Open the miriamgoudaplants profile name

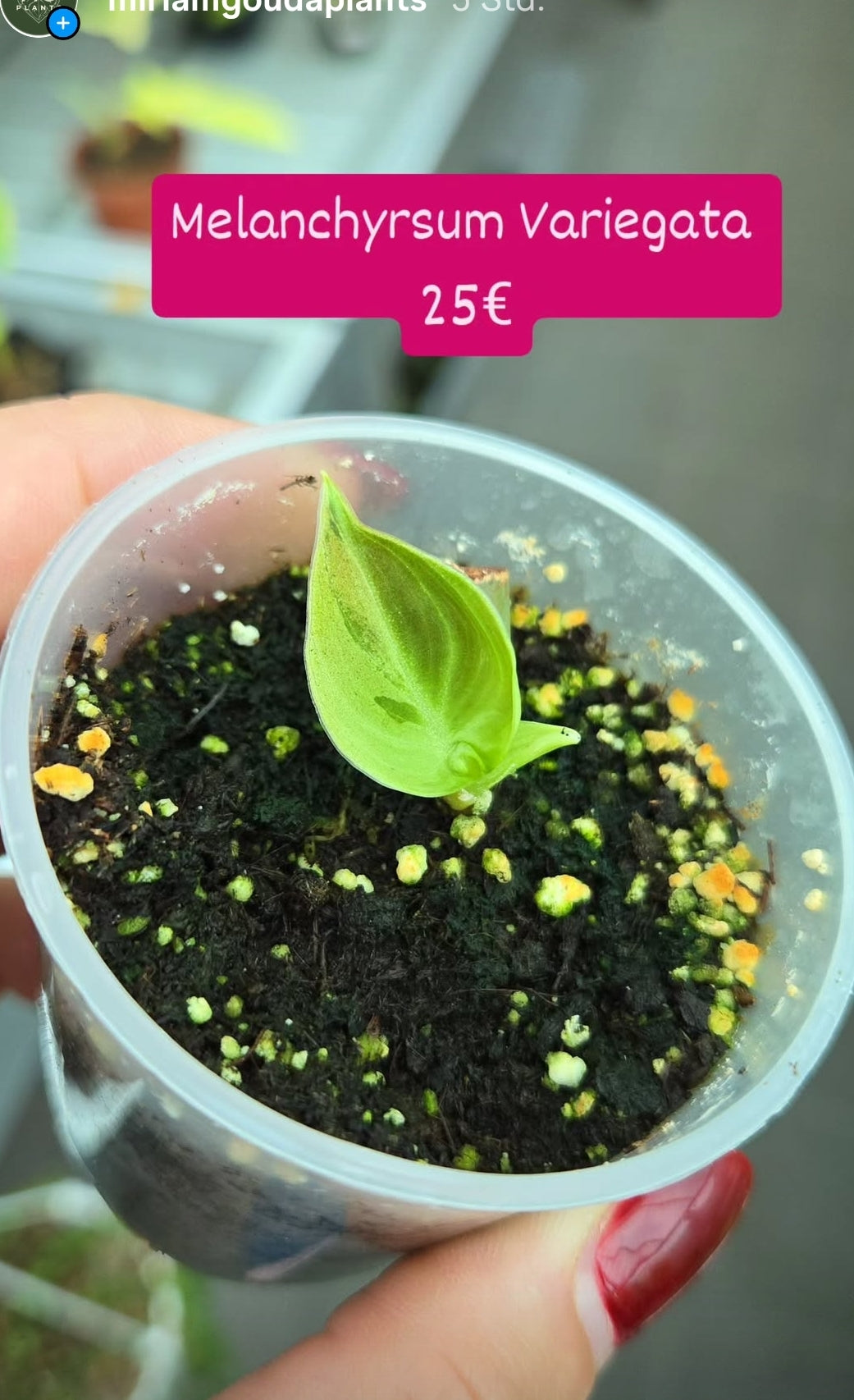coord(267,5)
